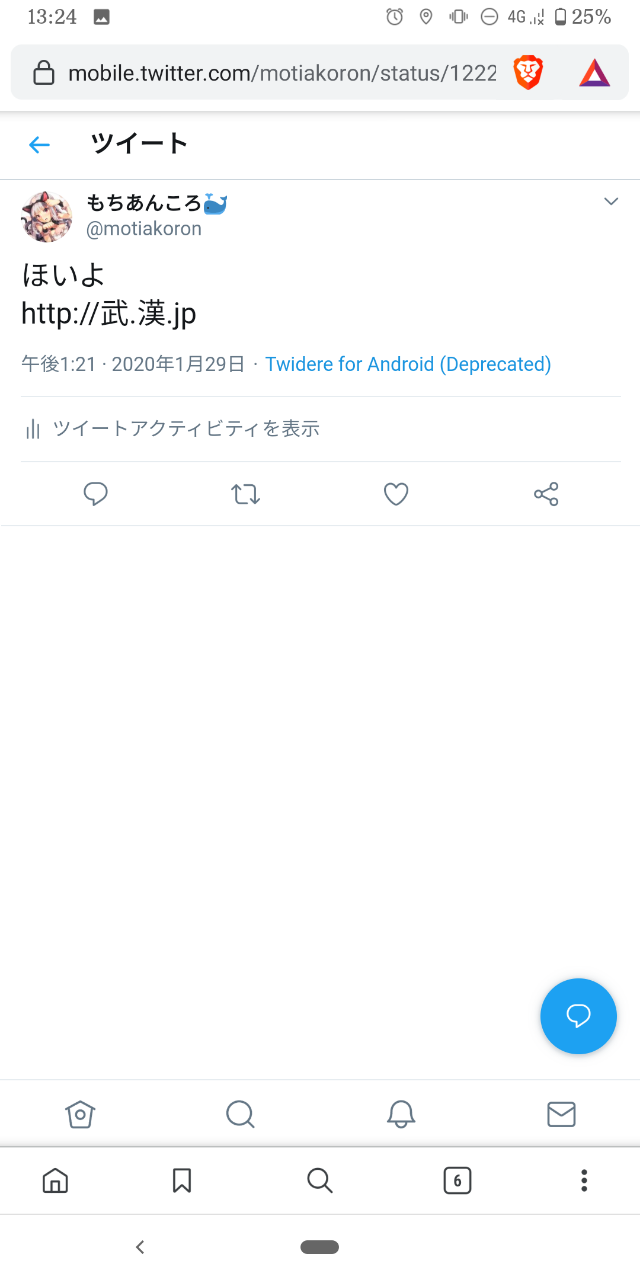
Task: Like this tweet with the heart
Action: click(x=396, y=494)
